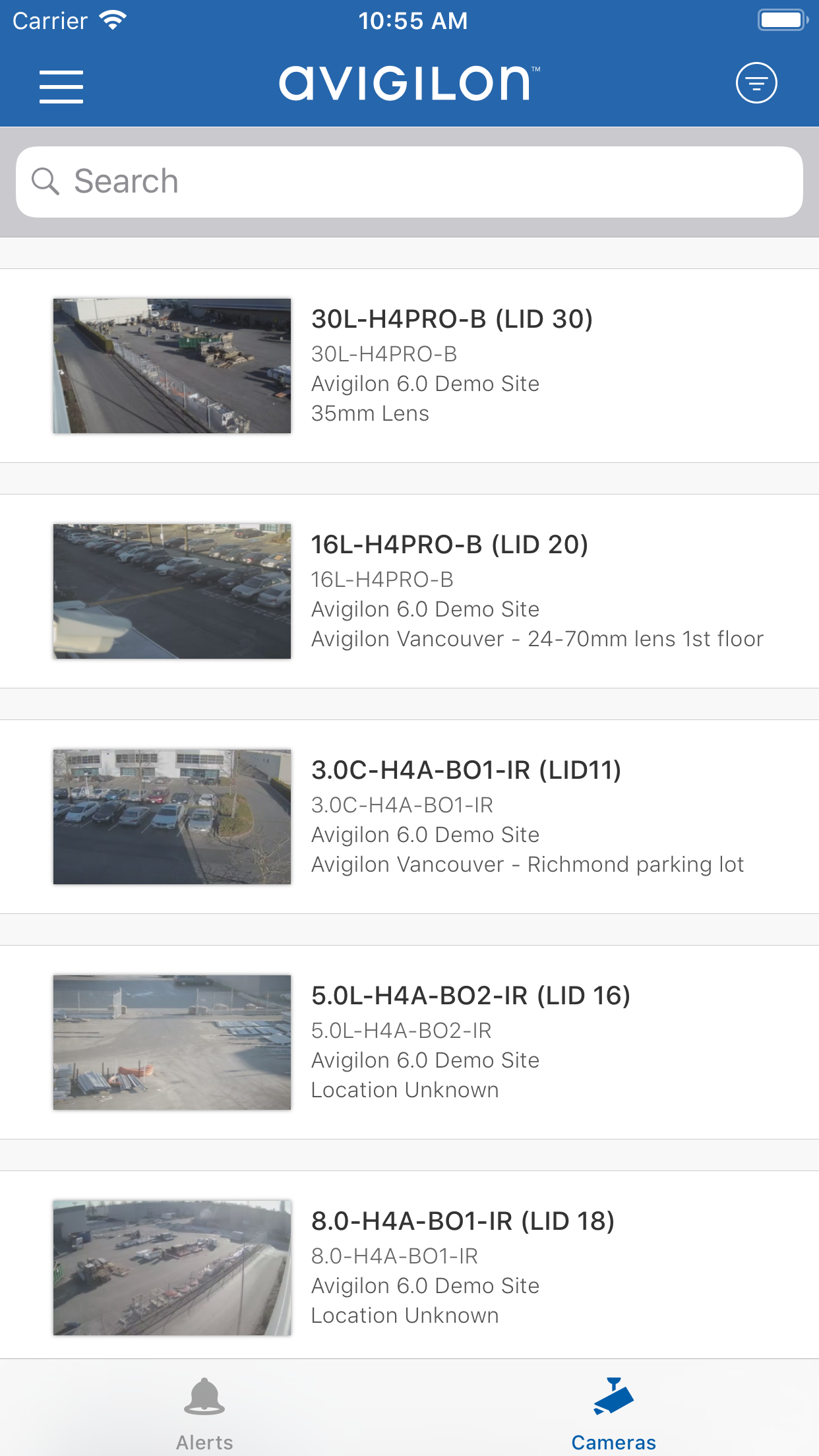Click the Richmond parking lot camera thumbnail

point(171,816)
